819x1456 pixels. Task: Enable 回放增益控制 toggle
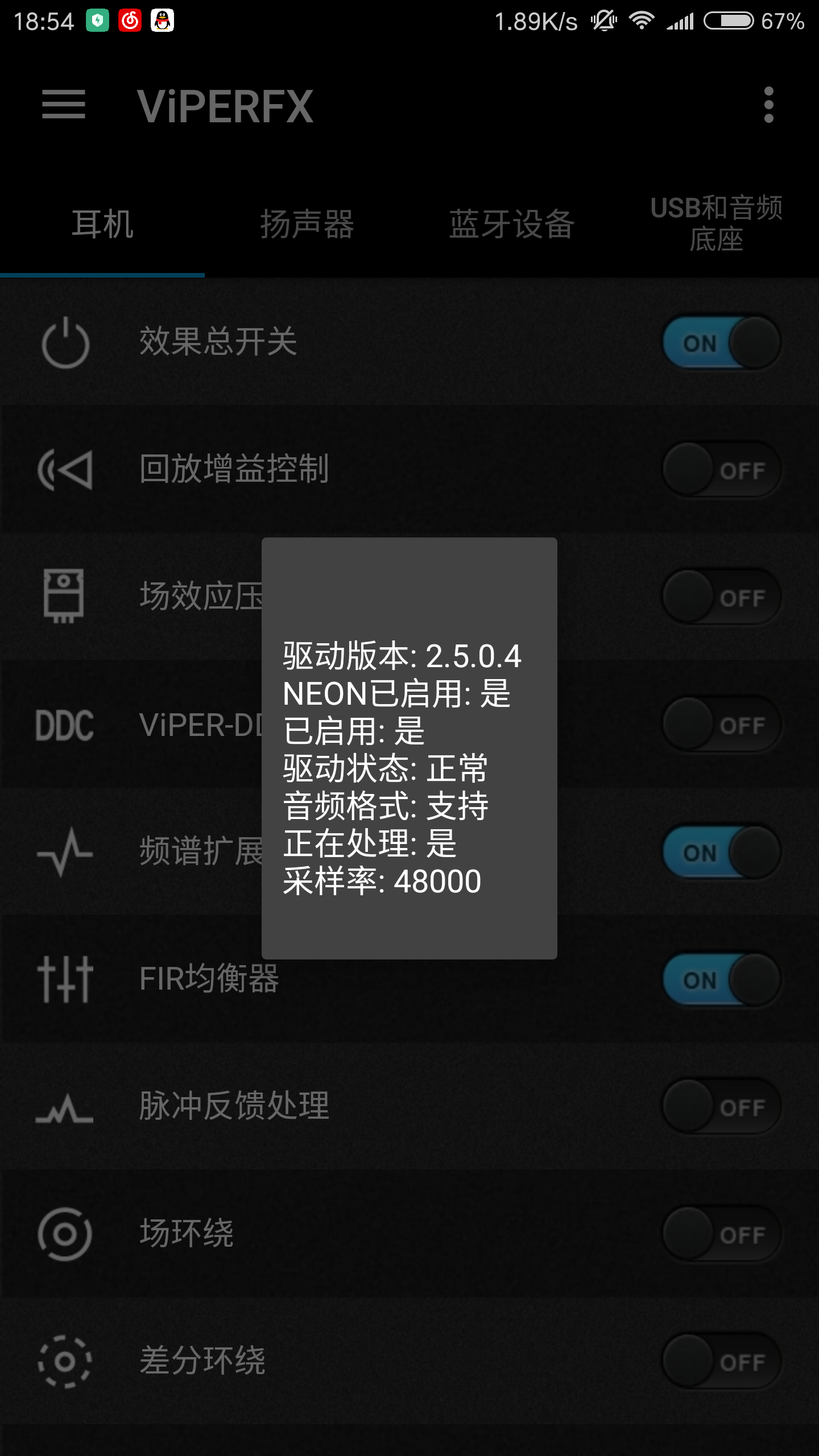(x=722, y=470)
